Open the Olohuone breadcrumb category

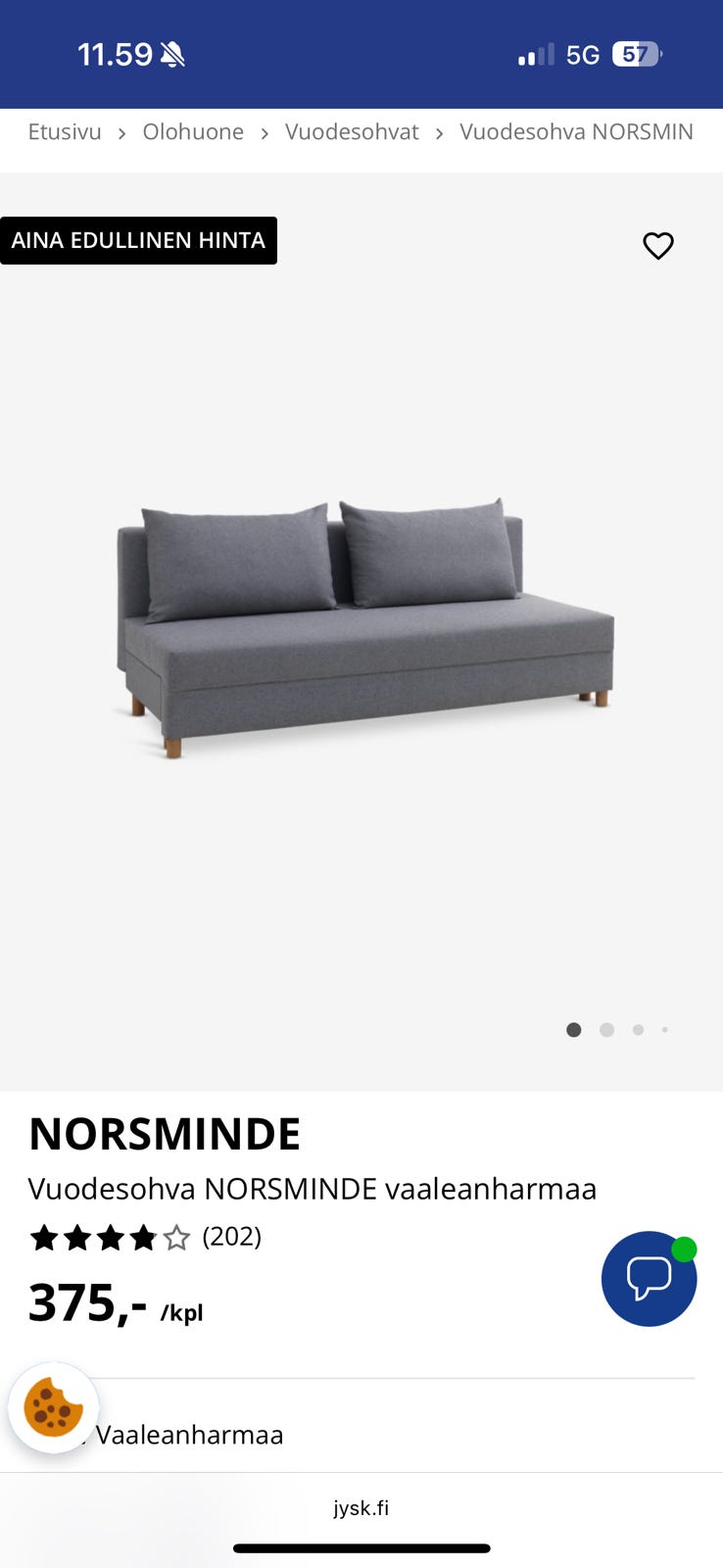click(x=193, y=132)
